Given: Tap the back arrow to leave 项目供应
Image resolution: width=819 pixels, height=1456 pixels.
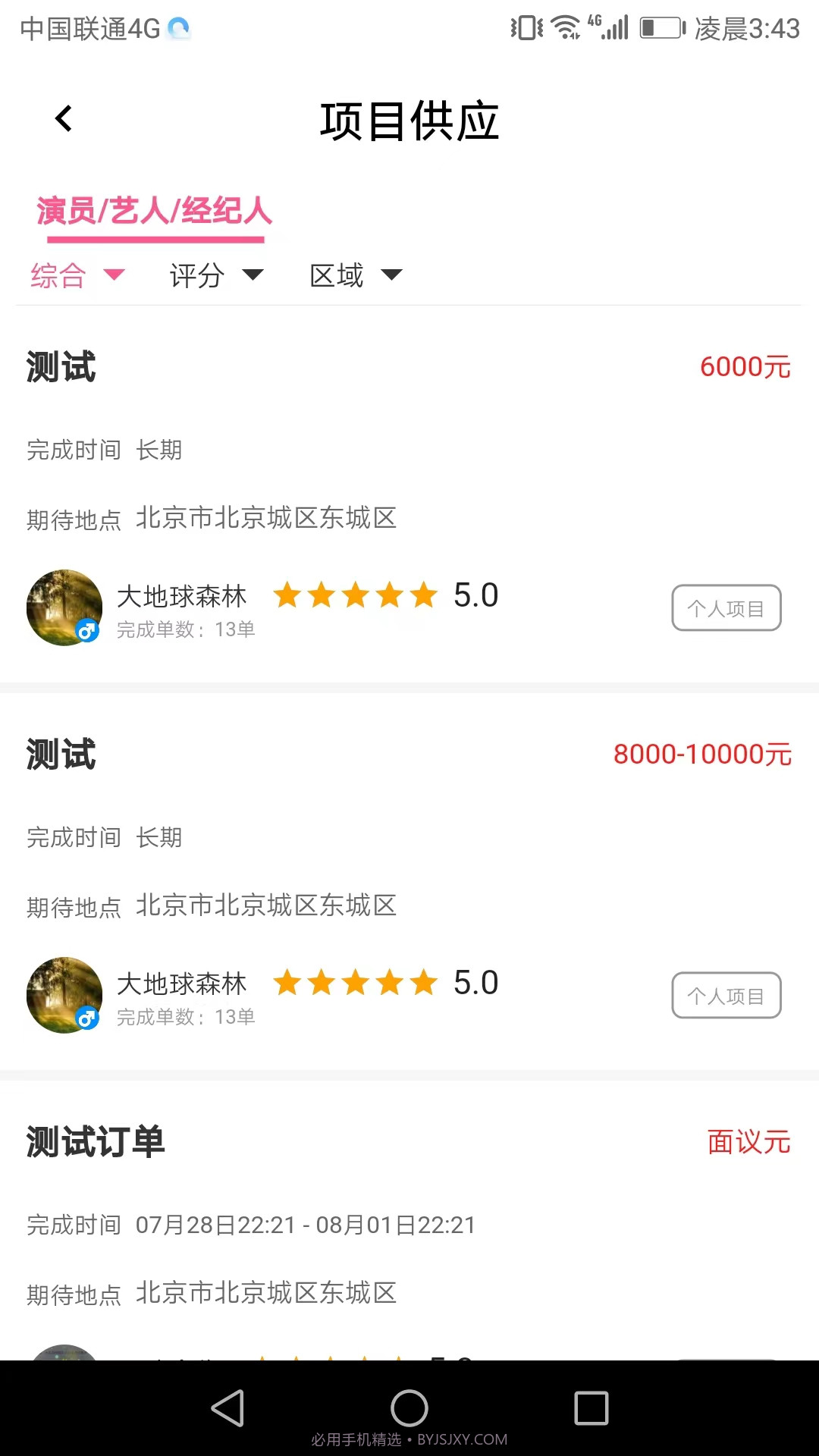Looking at the screenshot, I should (64, 118).
